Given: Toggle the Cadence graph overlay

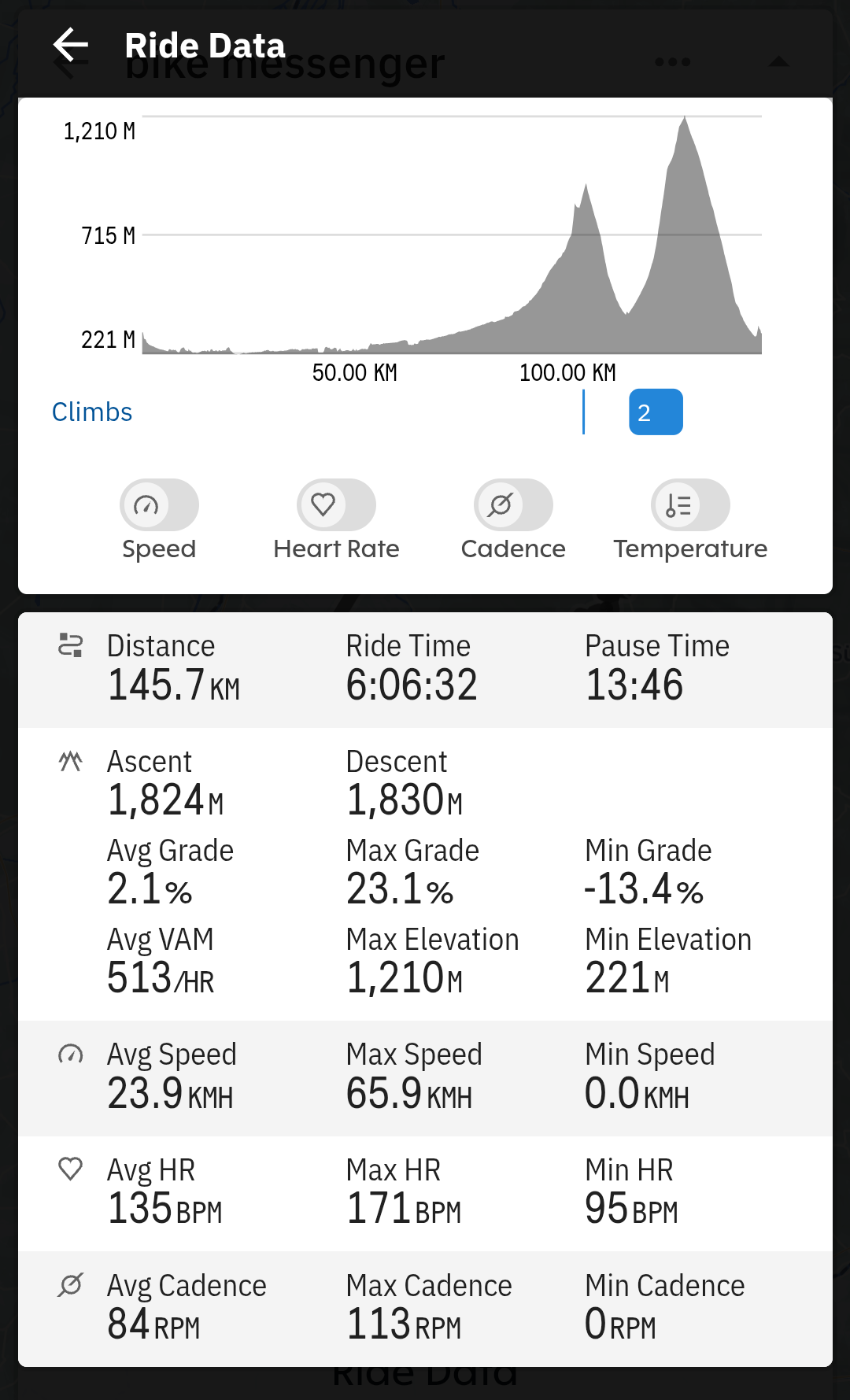Looking at the screenshot, I should (x=513, y=504).
